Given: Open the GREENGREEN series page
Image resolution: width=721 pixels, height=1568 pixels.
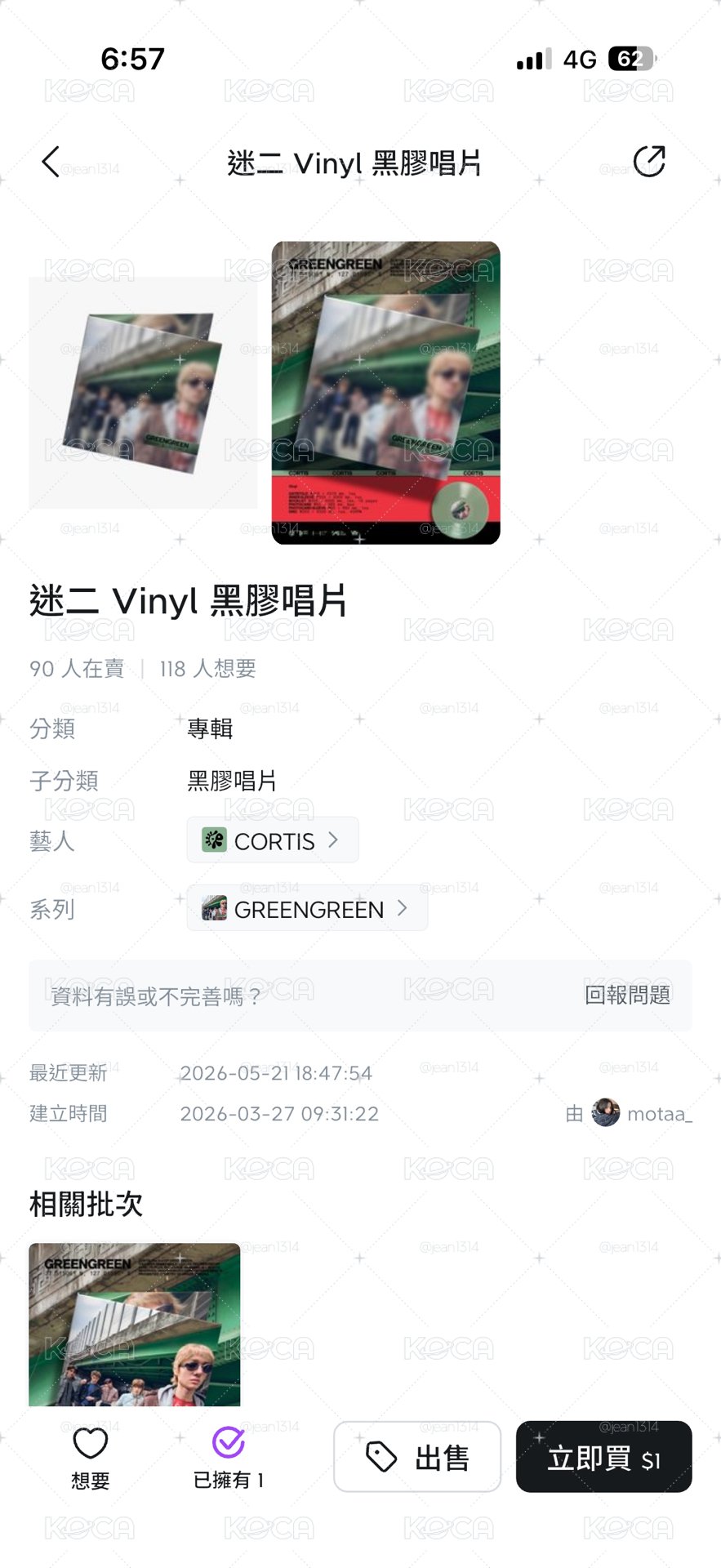Looking at the screenshot, I should [x=307, y=907].
